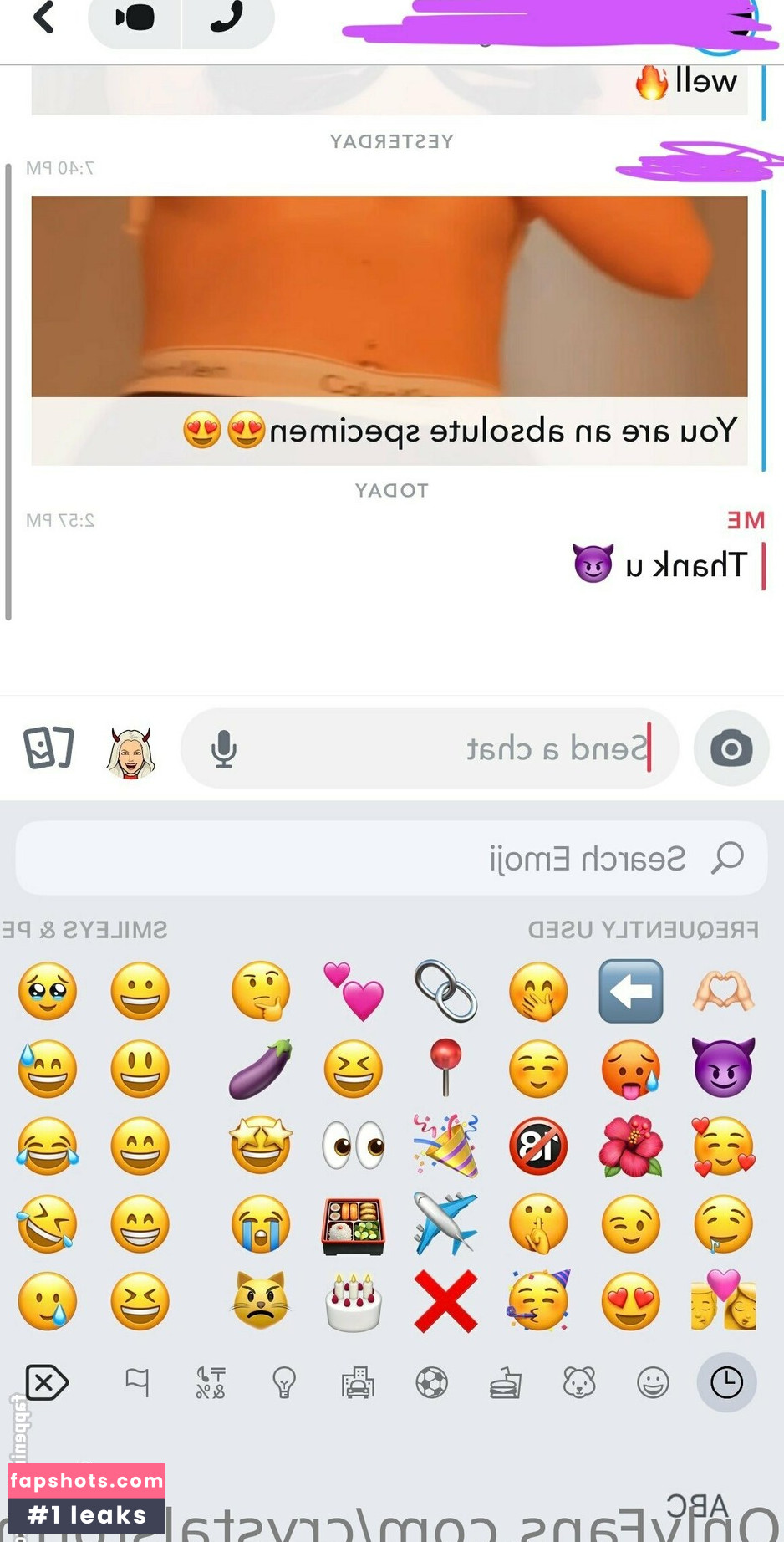
Task: Open the stickers cards icon
Action: click(x=48, y=747)
